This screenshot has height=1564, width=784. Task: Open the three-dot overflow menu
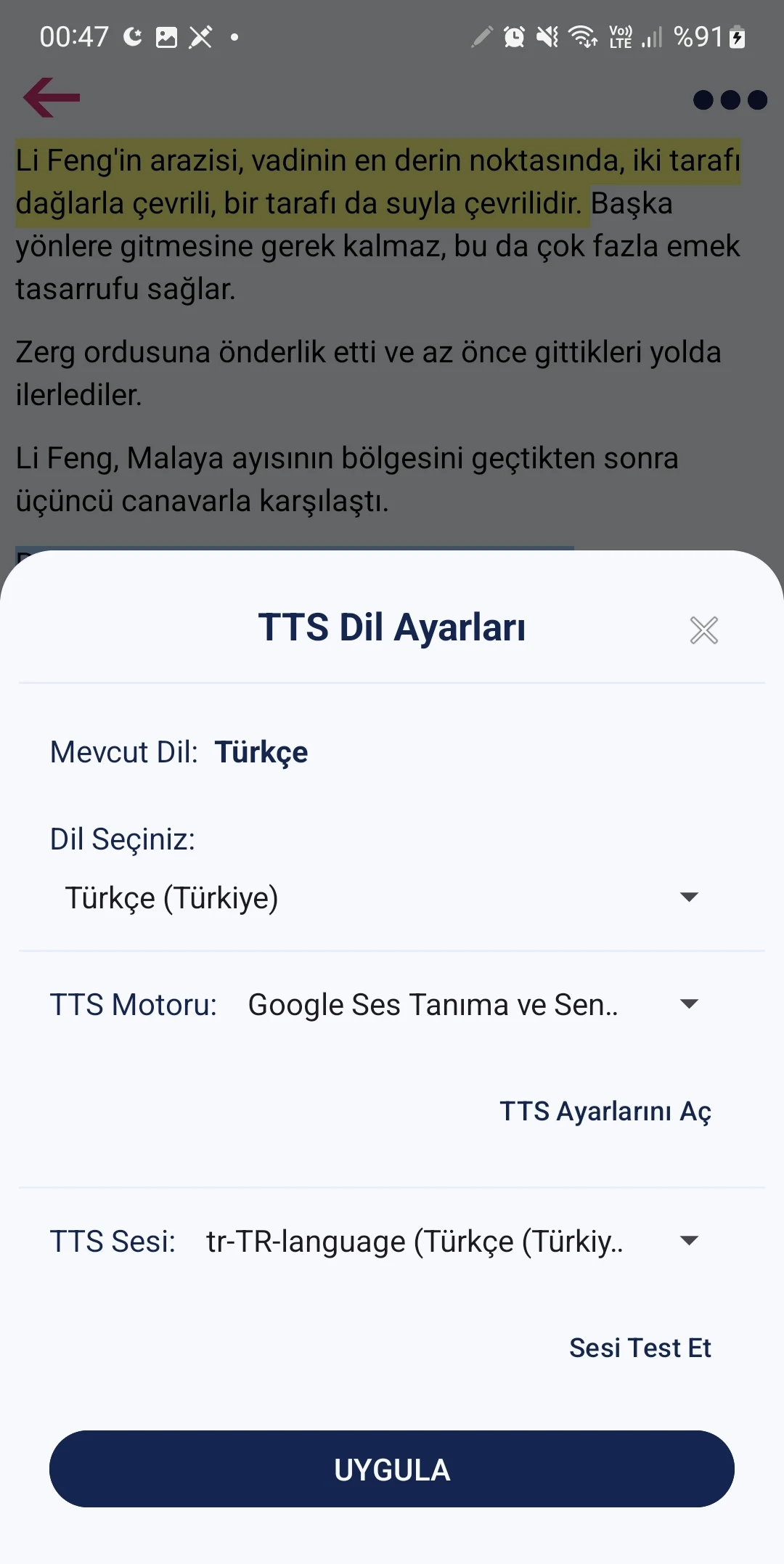point(731,100)
